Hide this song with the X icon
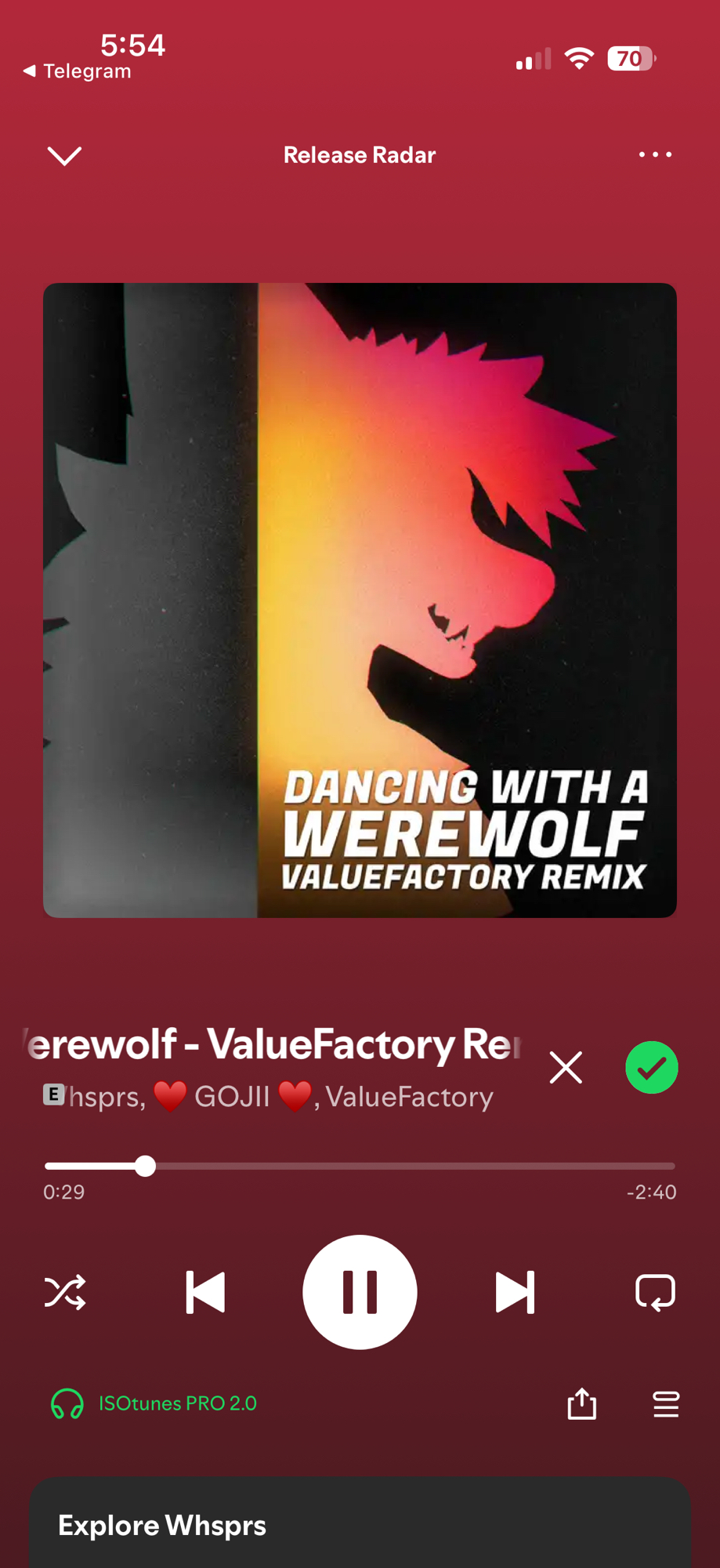Screen dimensions: 720x1568 click(566, 1067)
